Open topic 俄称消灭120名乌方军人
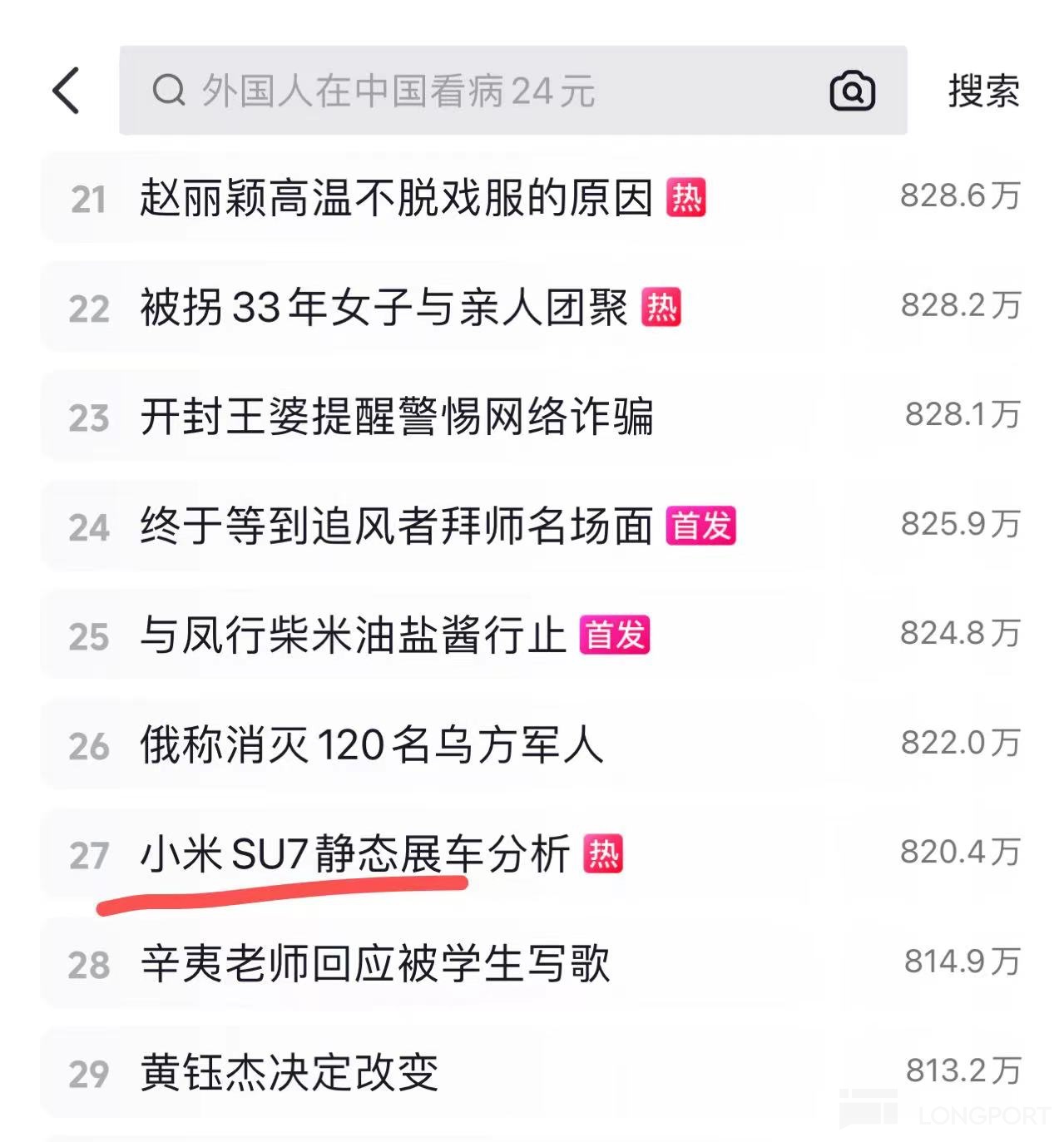Image resolution: width=1064 pixels, height=1142 pixels. [x=371, y=744]
